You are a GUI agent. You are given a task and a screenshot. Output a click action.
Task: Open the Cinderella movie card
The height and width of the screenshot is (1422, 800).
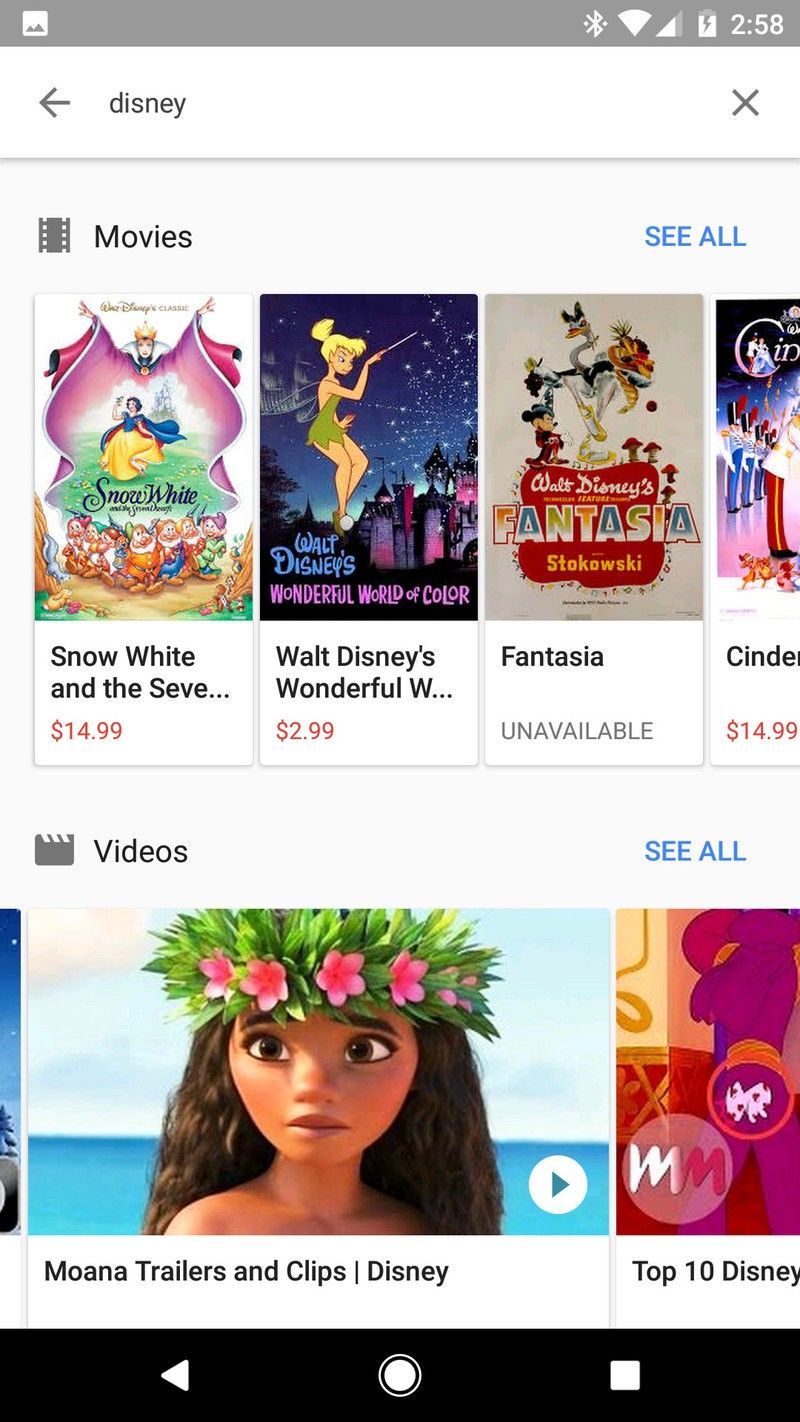[x=758, y=530]
